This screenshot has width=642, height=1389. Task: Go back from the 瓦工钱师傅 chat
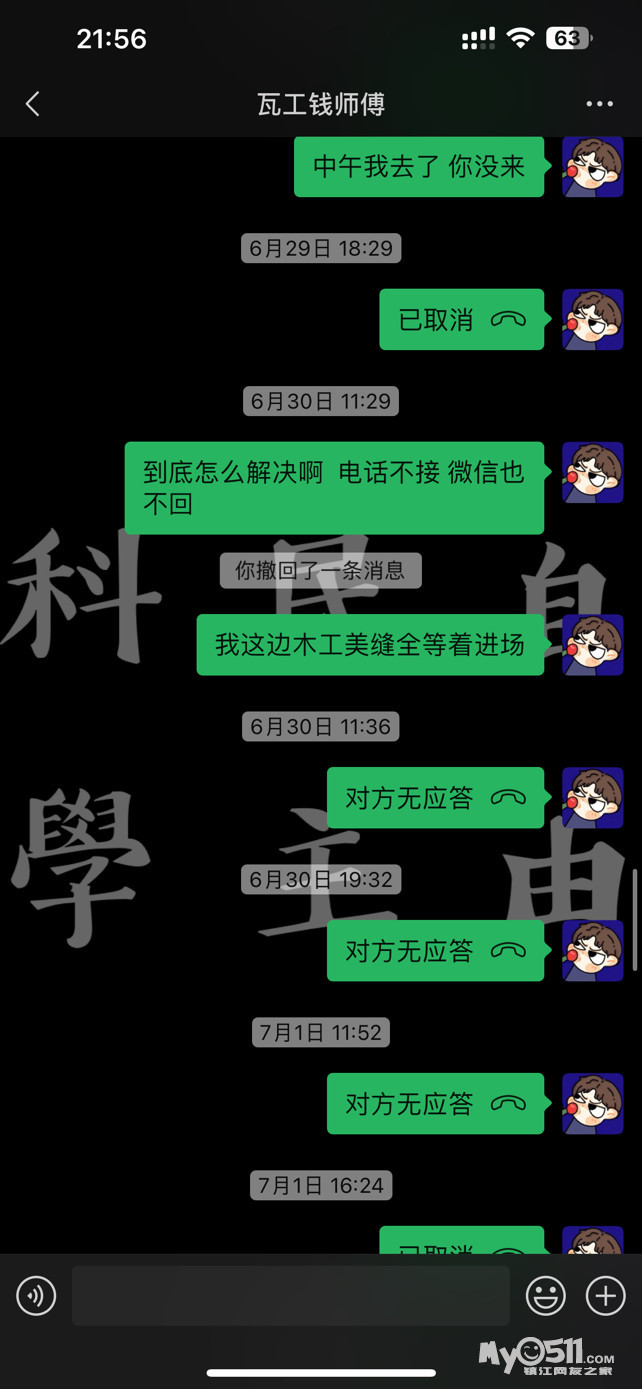point(33,104)
